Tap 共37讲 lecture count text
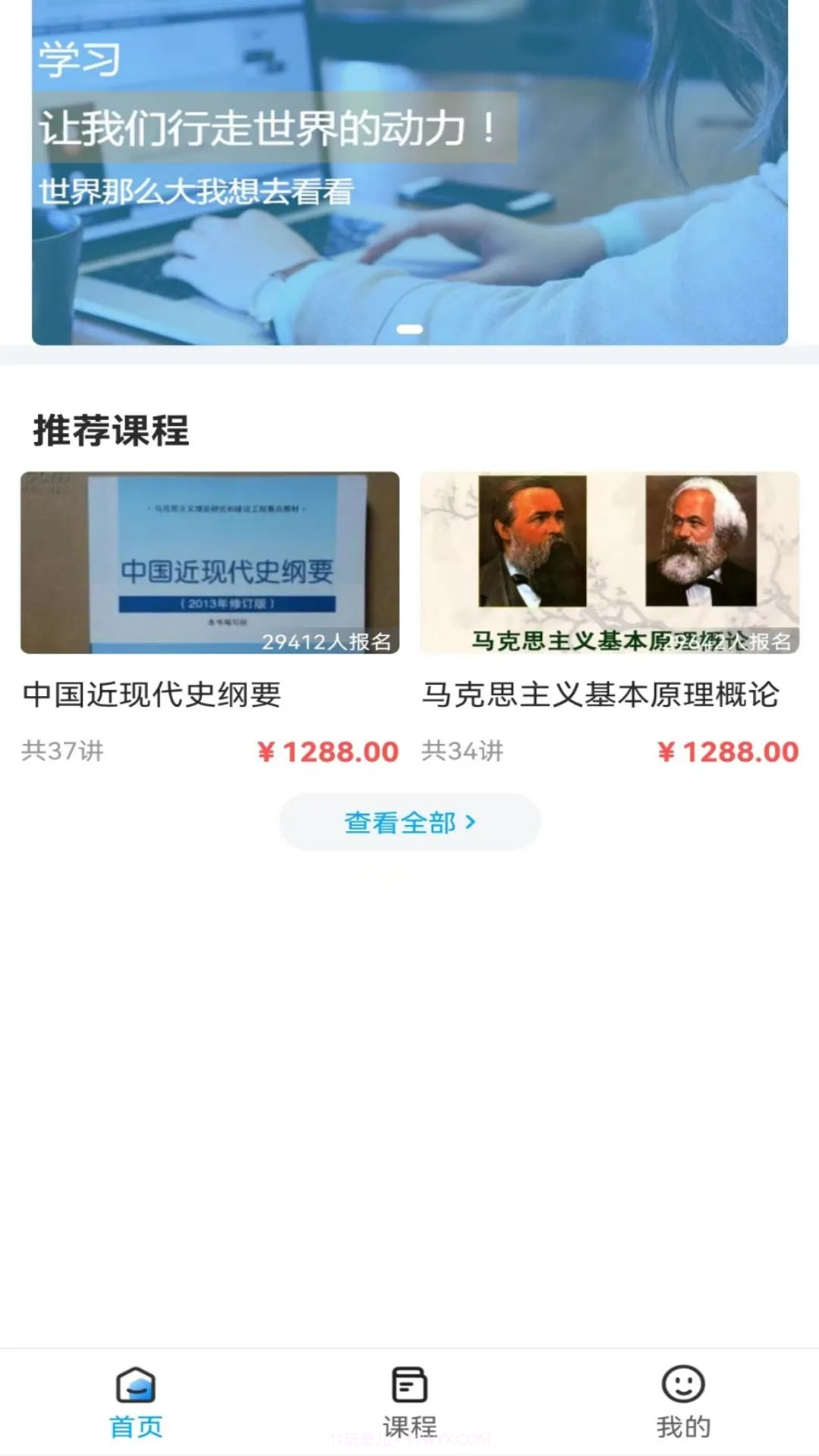Screen dimensions: 819x1456 64,752
